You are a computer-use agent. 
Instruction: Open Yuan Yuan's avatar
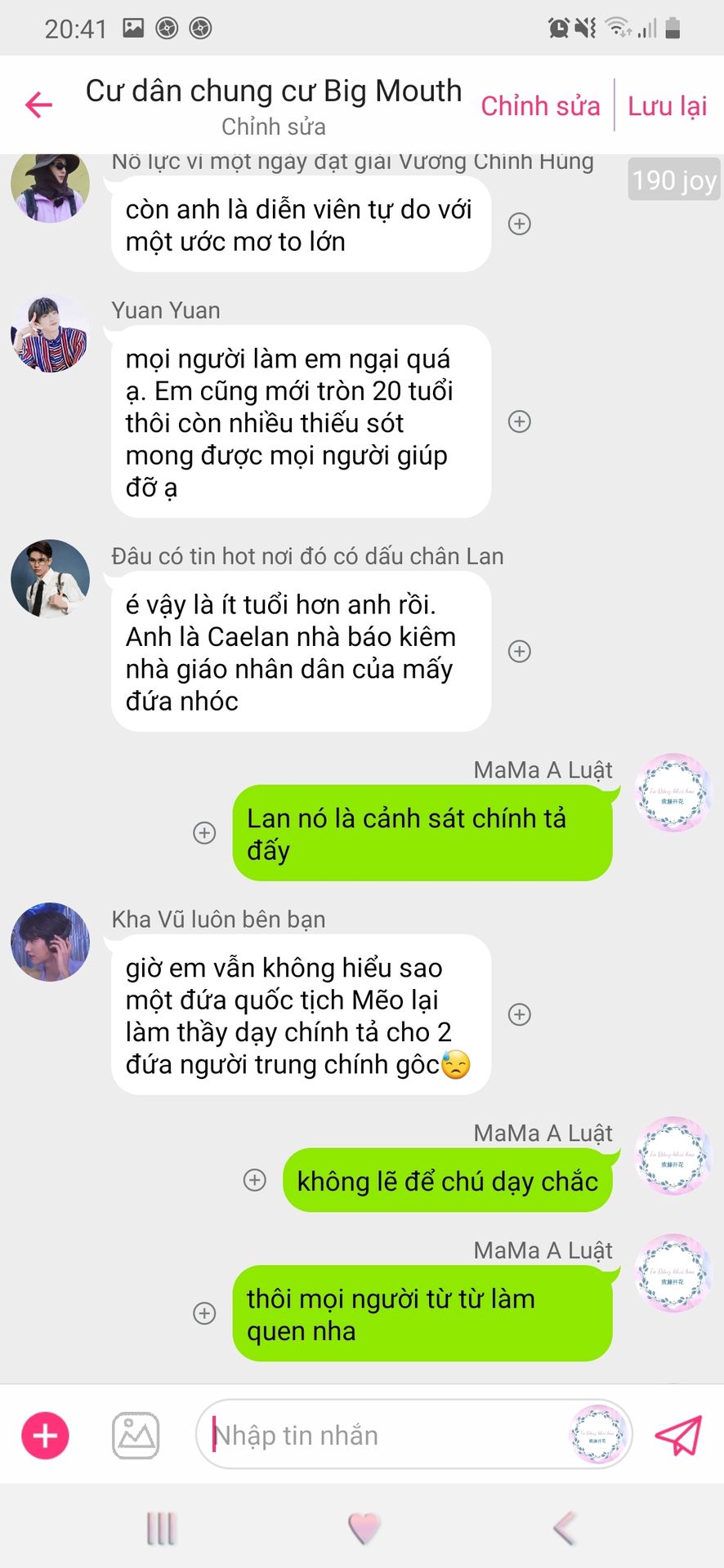click(50, 334)
